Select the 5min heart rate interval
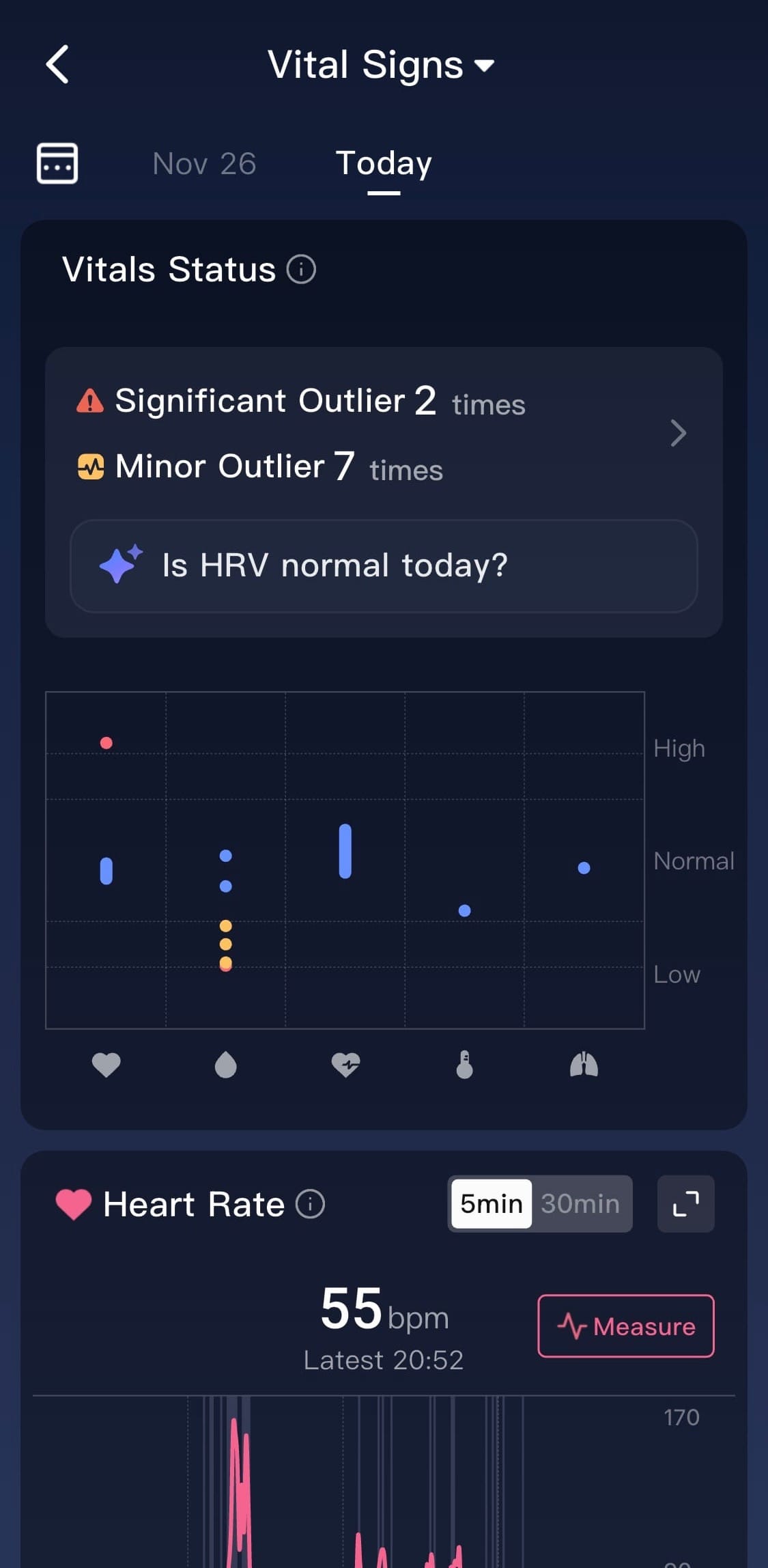The image size is (768, 1568). [x=492, y=1203]
